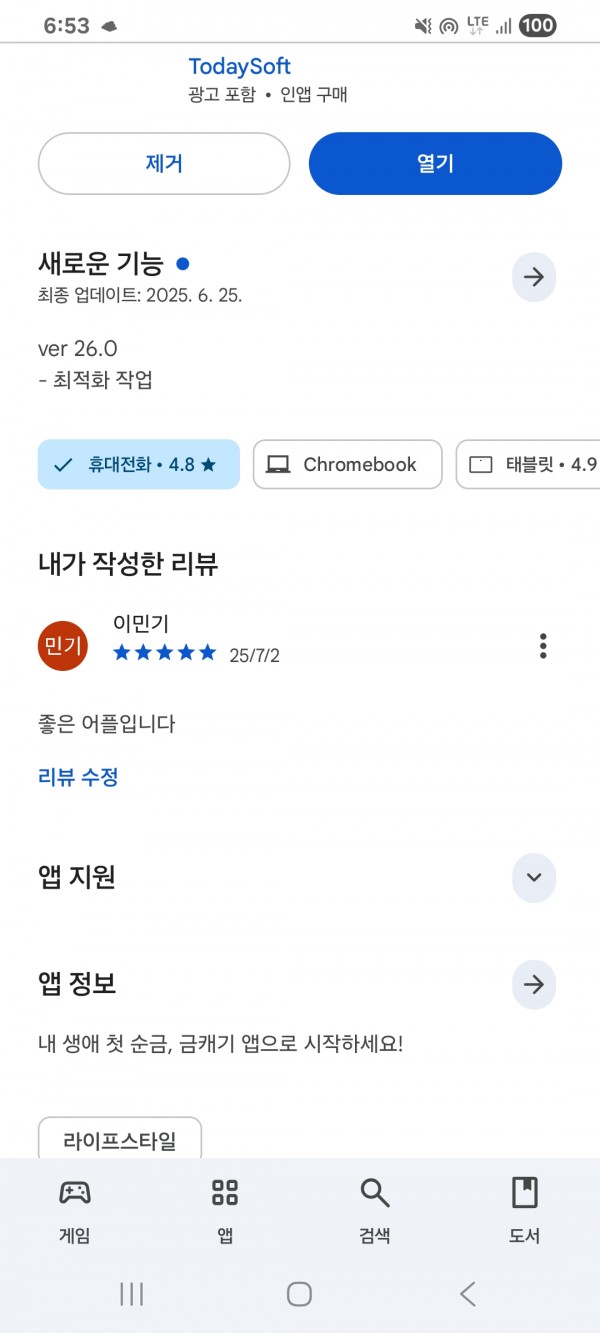The image size is (600, 1333).
Task: Select the 태블릿 rating chip
Action: (x=528, y=464)
